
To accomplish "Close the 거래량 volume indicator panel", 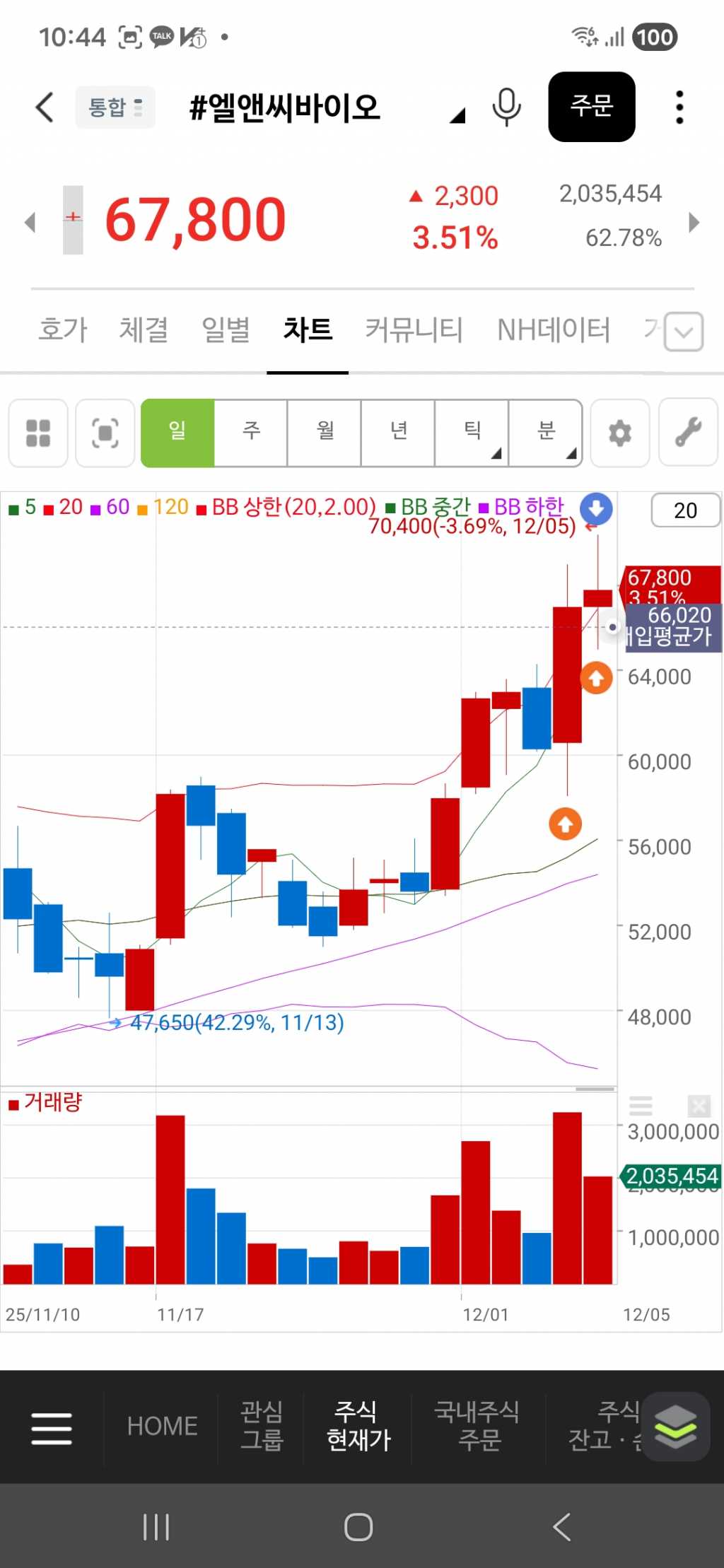I will point(698,1106).
